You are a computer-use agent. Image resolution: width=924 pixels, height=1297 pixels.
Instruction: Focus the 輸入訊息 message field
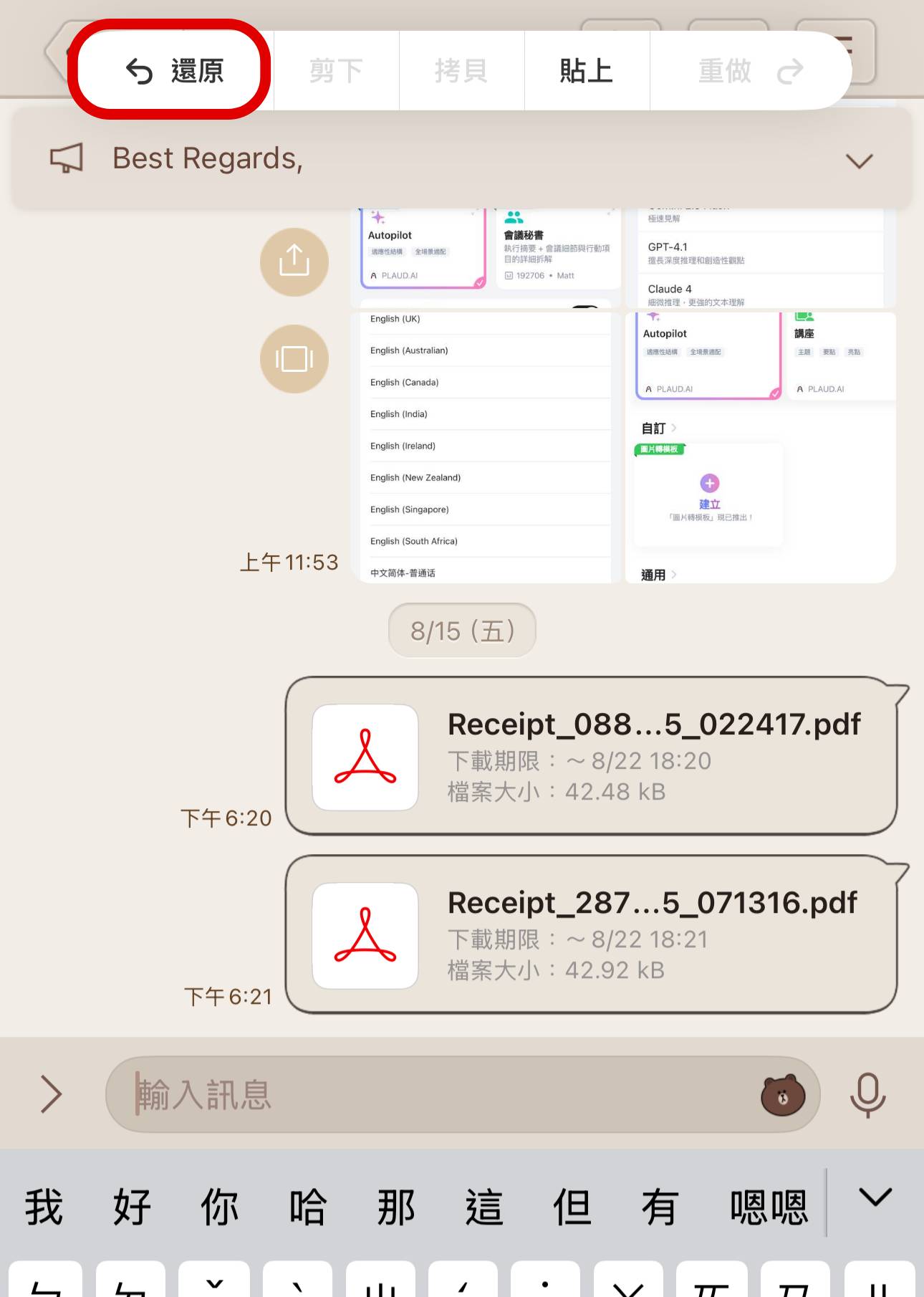pos(430,1094)
